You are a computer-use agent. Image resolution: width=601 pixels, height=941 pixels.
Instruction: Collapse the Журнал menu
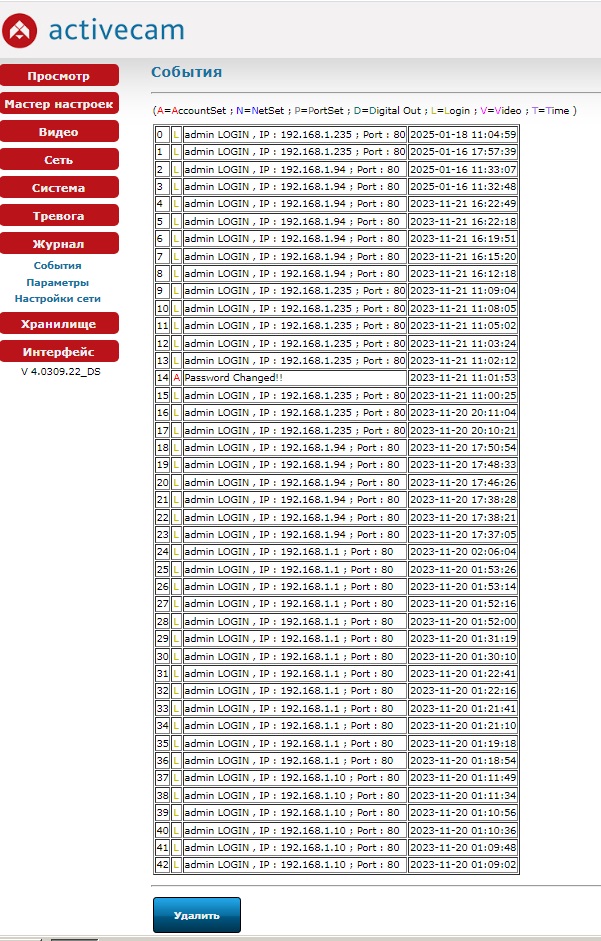(59, 244)
